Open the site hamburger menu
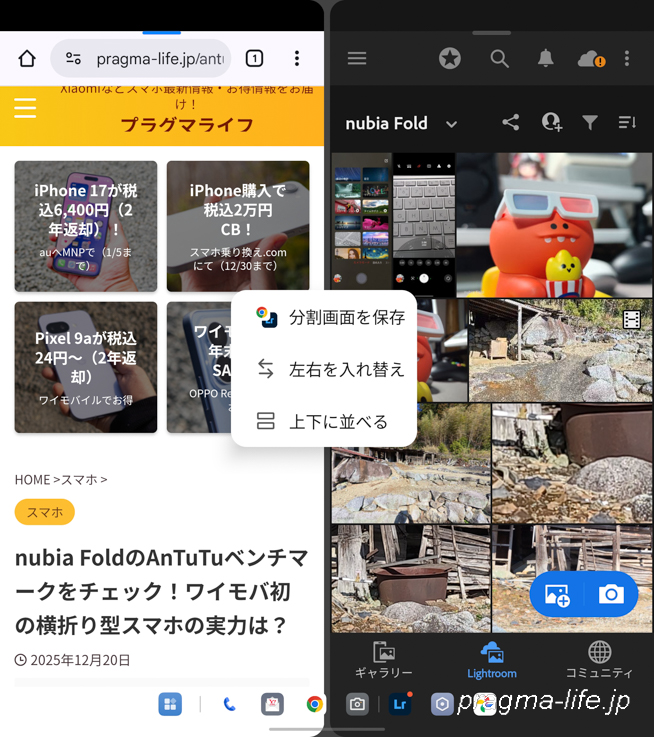Viewport: 654px width, 737px height. (25, 108)
